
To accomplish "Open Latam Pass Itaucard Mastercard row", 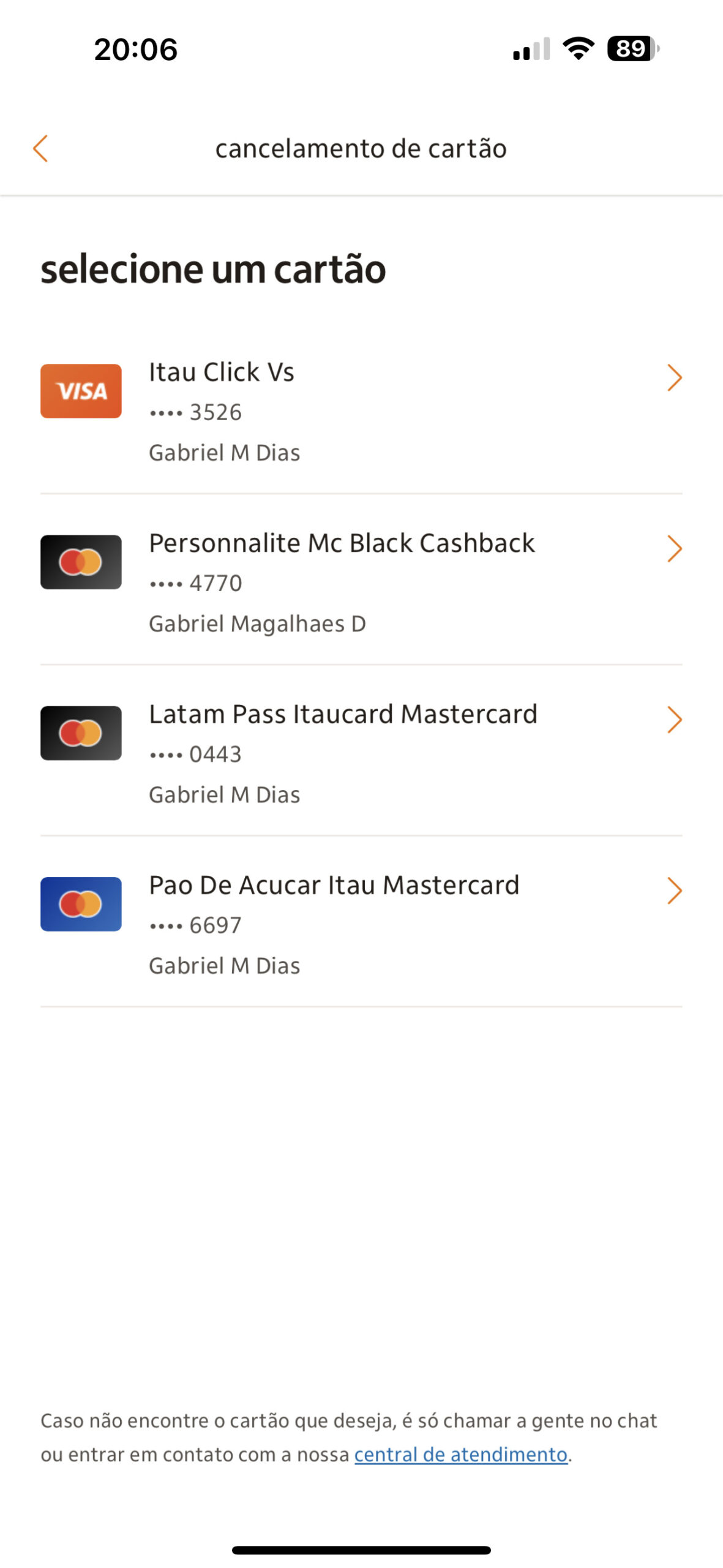I will point(361,753).
